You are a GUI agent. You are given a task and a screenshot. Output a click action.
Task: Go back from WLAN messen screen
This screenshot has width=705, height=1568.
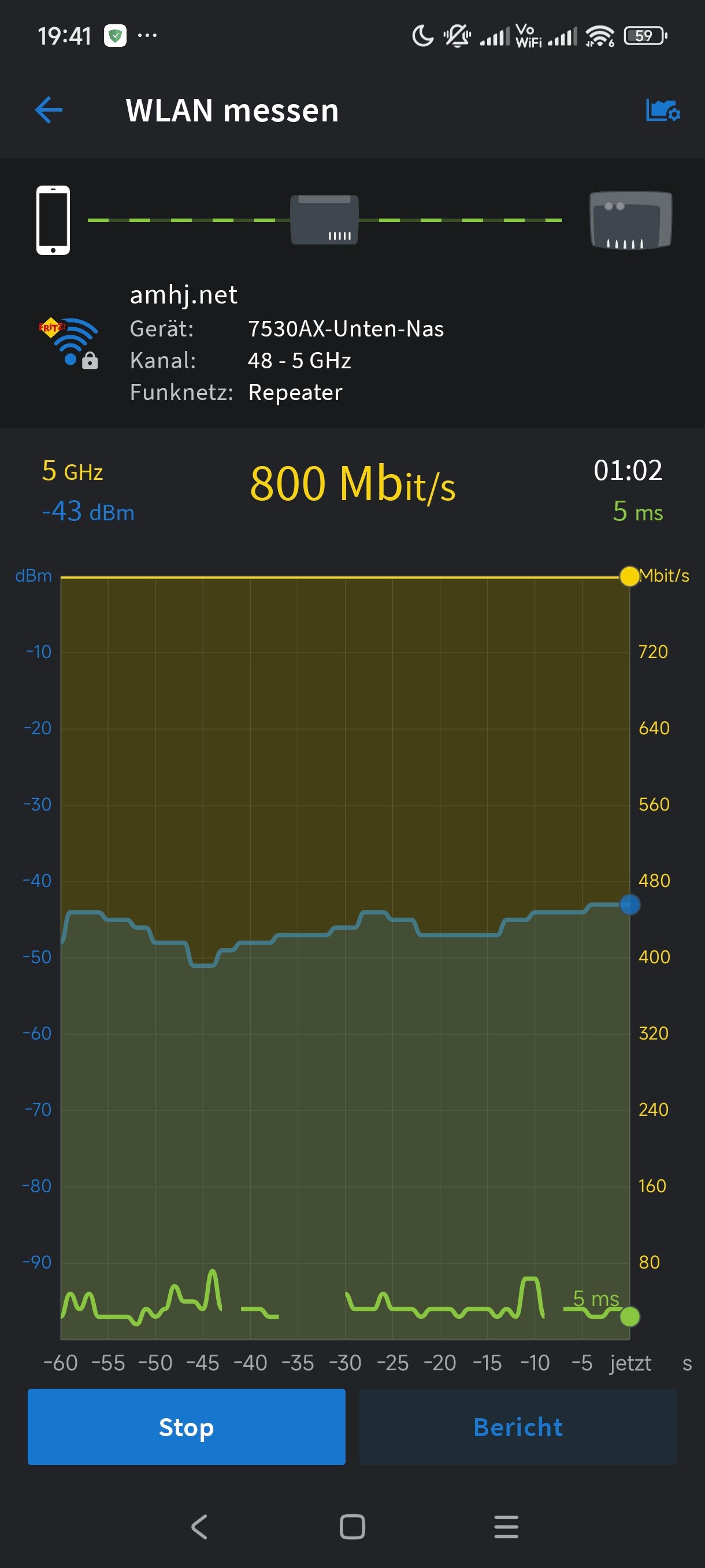[49, 110]
